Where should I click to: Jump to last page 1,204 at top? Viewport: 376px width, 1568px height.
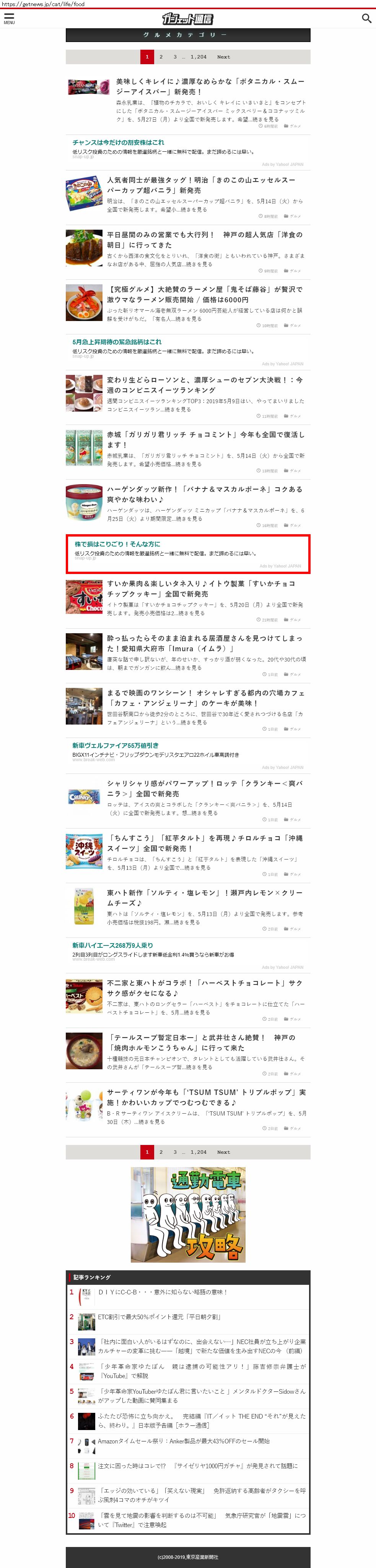(x=198, y=57)
